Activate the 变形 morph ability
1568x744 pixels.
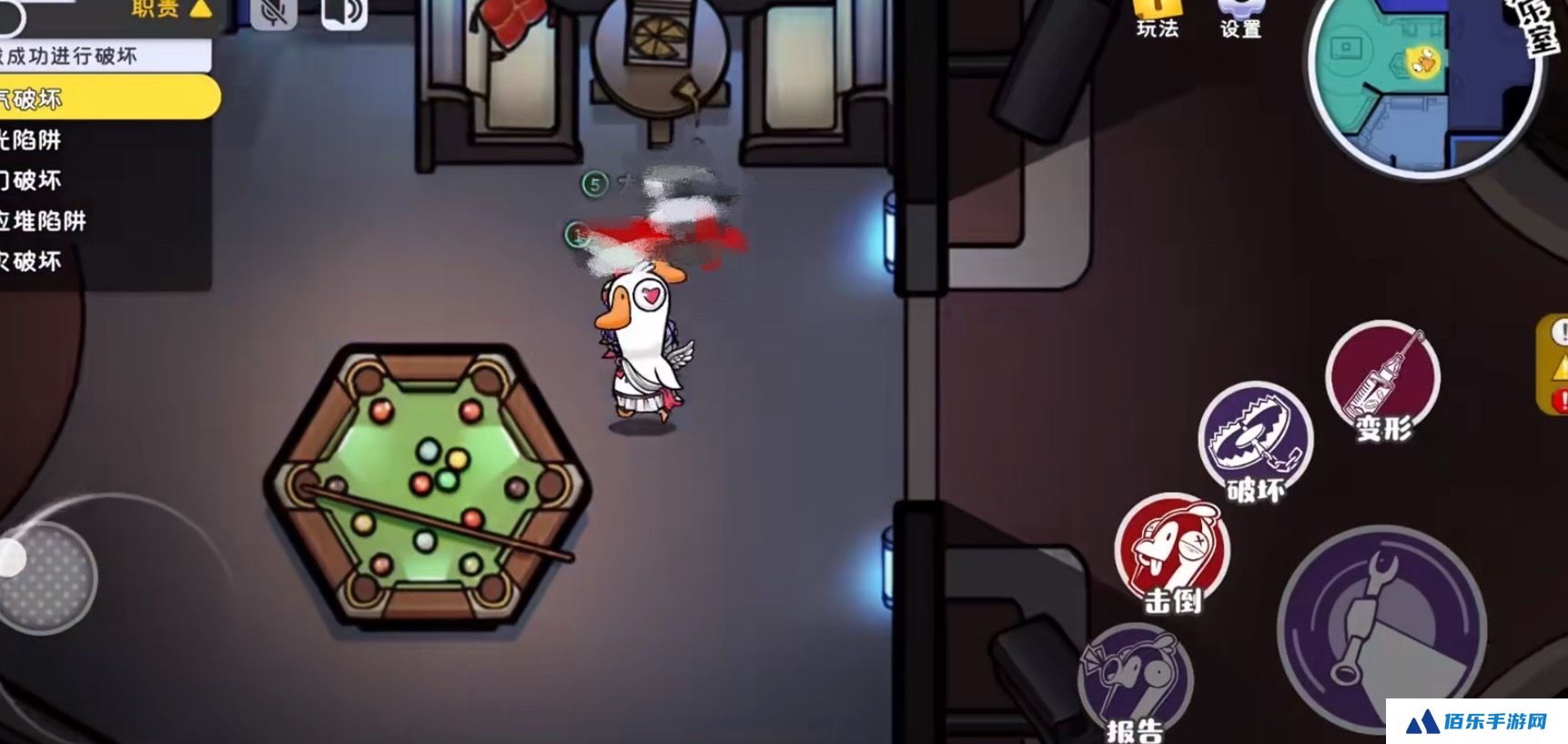pyautogui.click(x=1382, y=378)
